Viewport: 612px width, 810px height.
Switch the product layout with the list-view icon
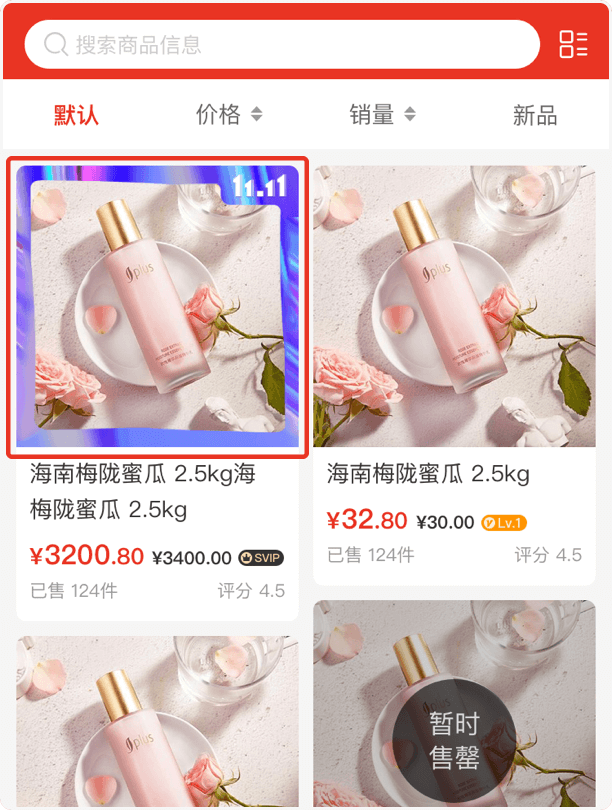coord(573,44)
